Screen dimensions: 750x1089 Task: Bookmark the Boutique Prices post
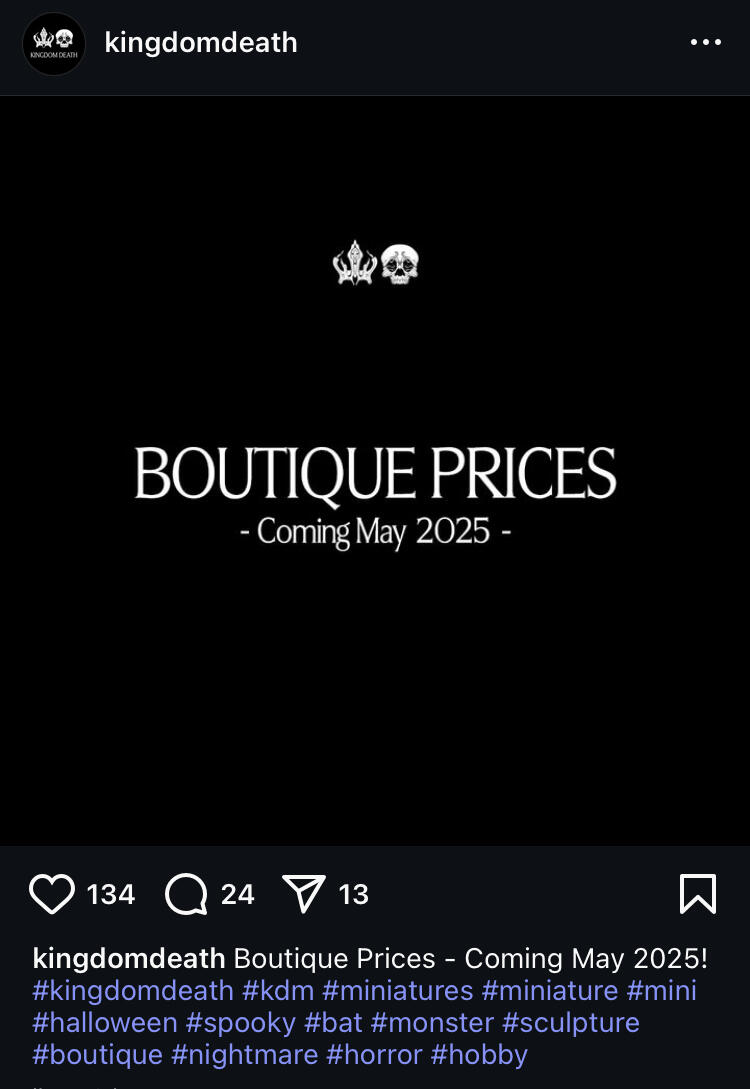point(697,893)
